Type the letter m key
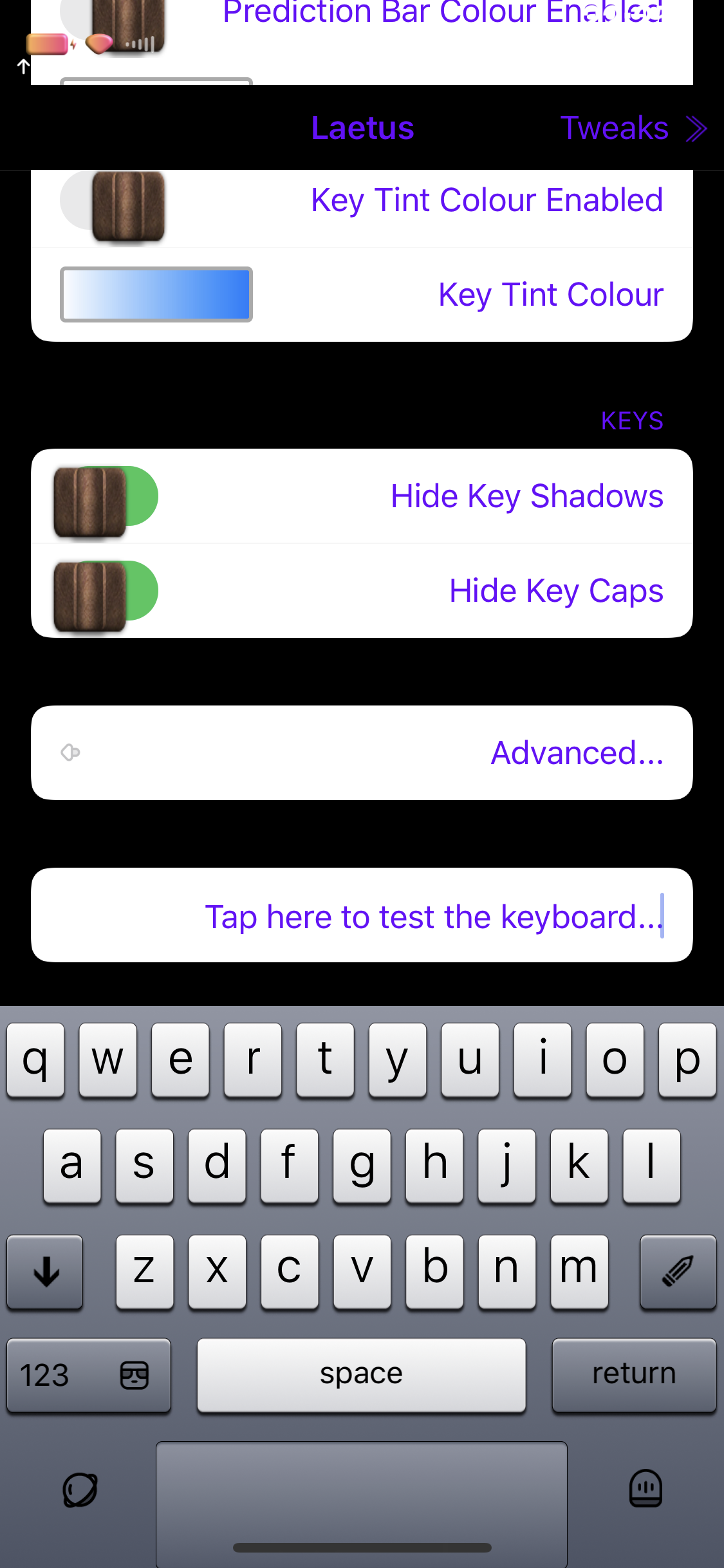Viewport: 724px width, 1568px height. 579,1271
